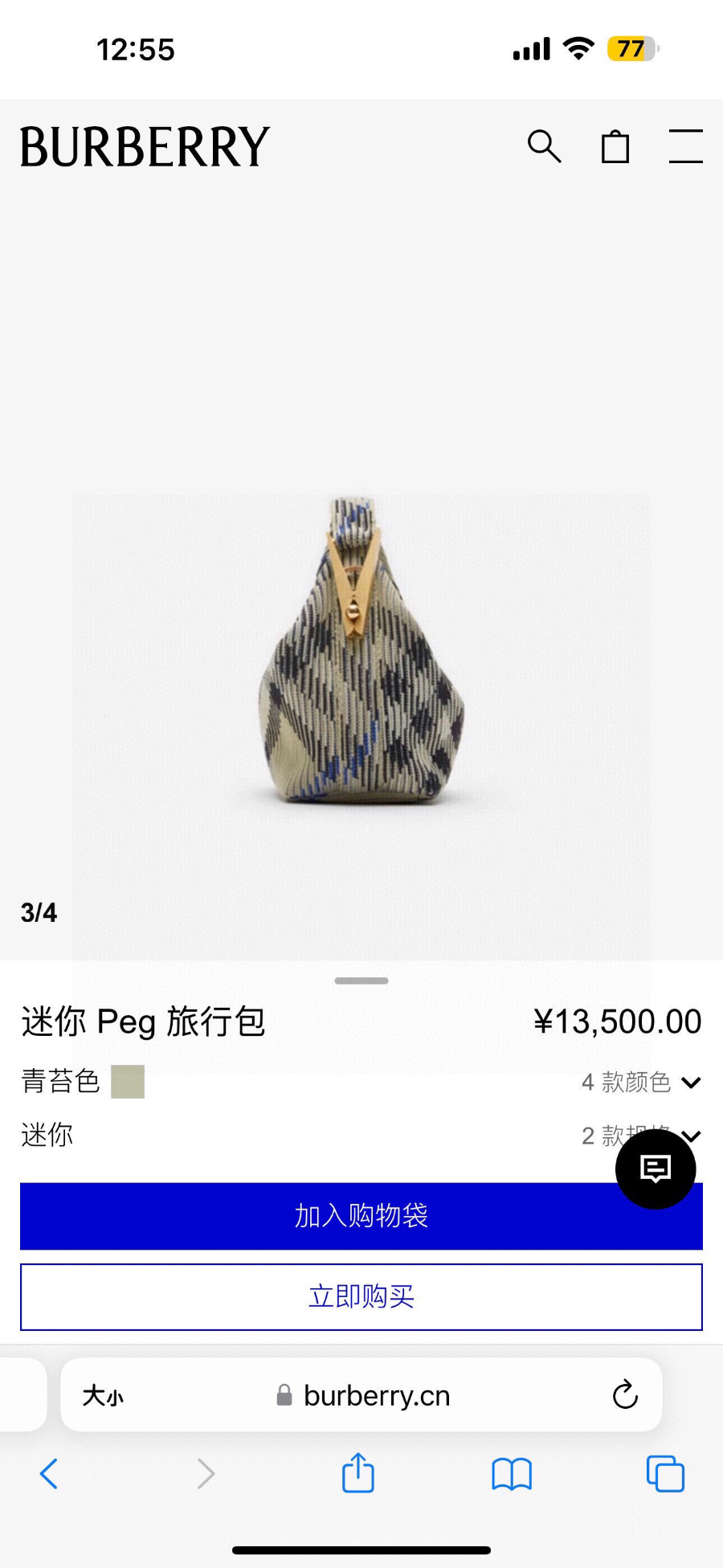Image resolution: width=723 pixels, height=1568 pixels.
Task: Tap 立即购买 to buy now
Action: click(x=361, y=1296)
